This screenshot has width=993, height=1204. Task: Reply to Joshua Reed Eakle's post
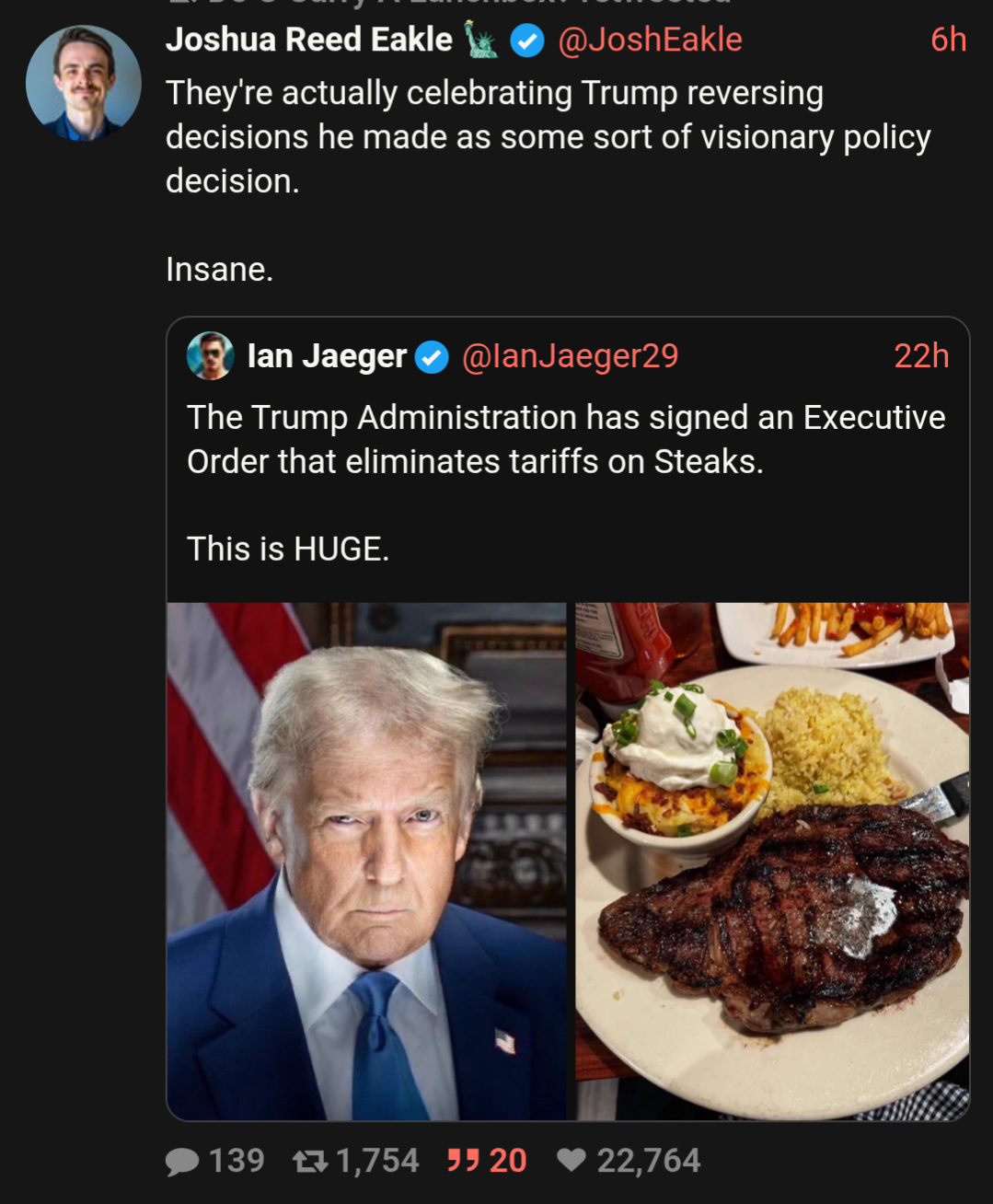click(182, 1161)
